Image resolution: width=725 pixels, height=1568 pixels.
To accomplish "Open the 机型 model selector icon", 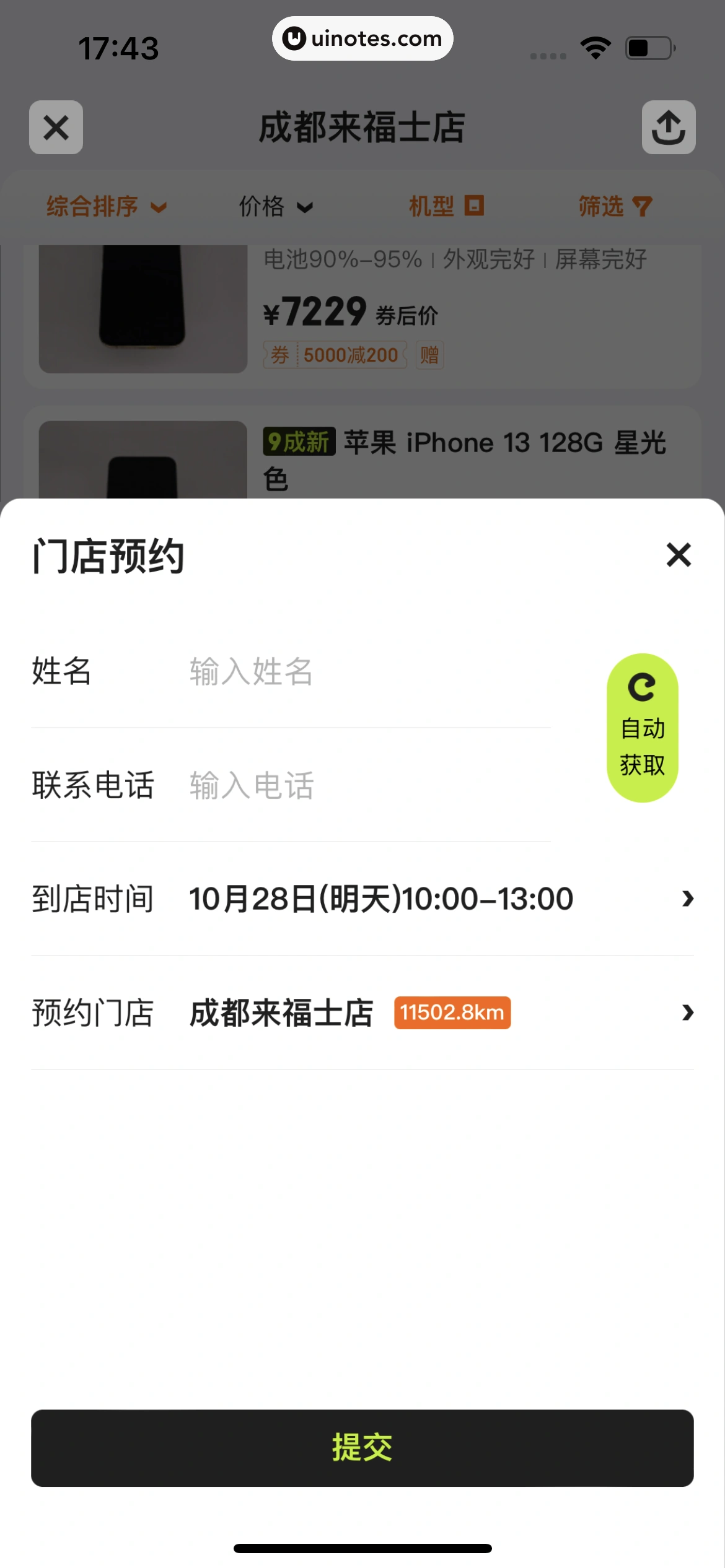I will pyautogui.click(x=475, y=206).
